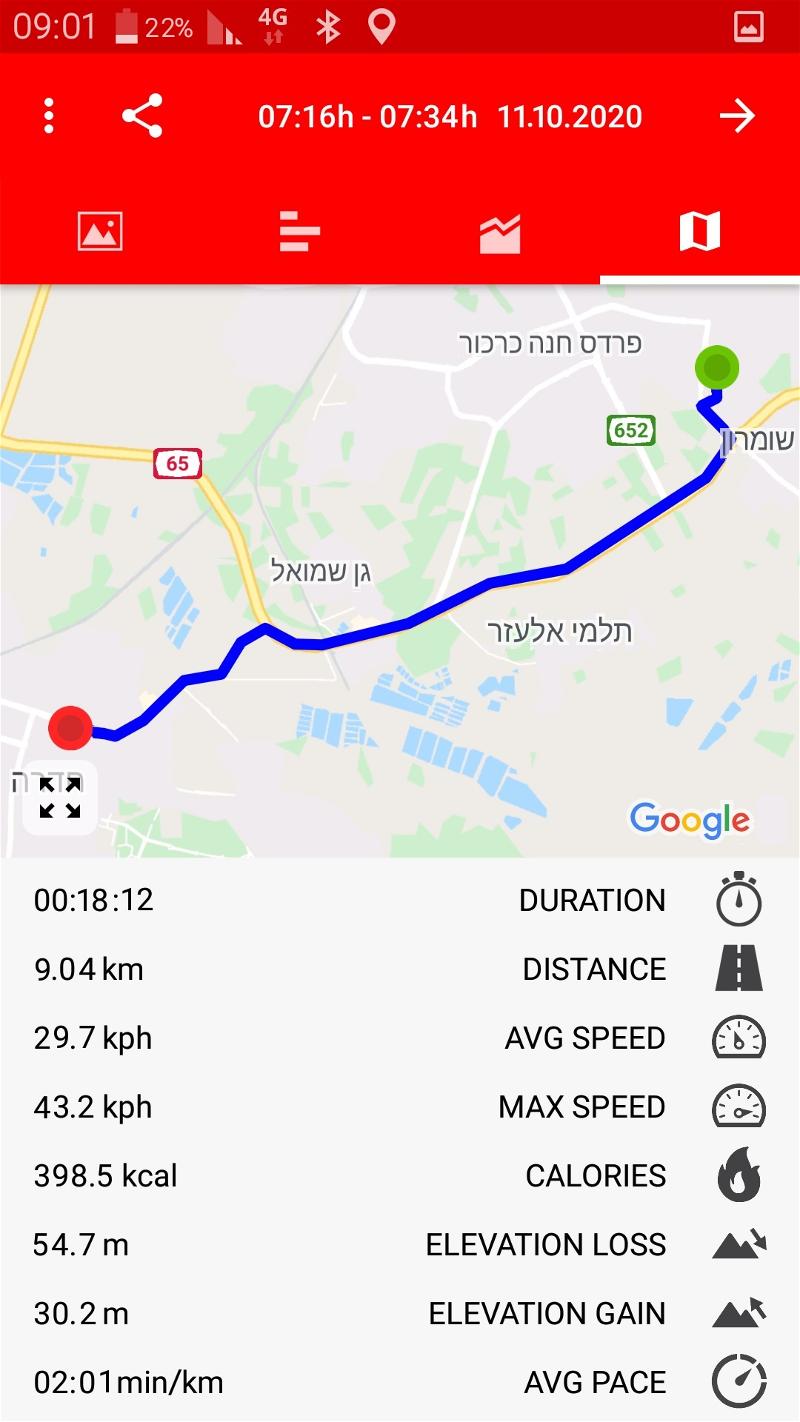Tap the green start point marker
Screen dimensions: 800x1422
click(717, 368)
